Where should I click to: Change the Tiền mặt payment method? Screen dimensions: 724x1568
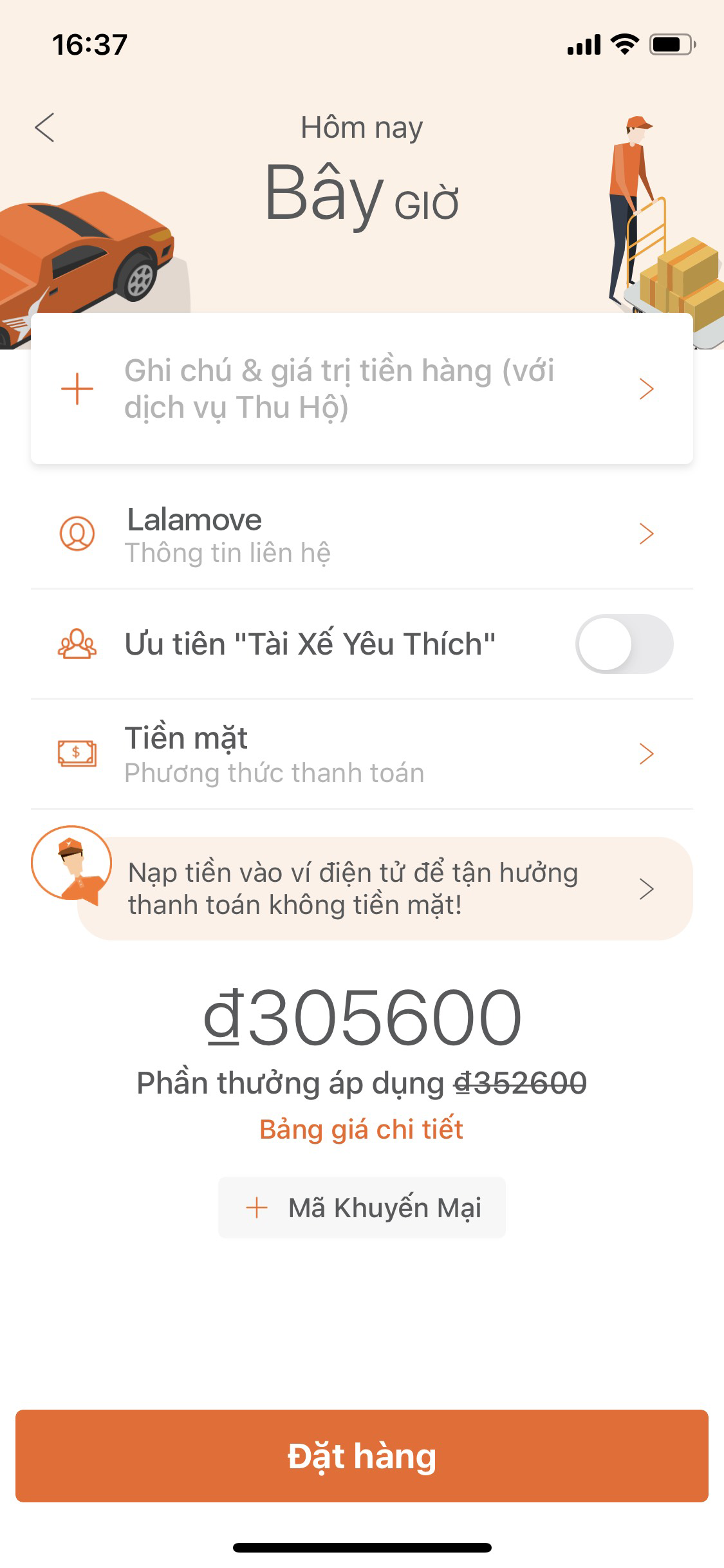[x=361, y=754]
